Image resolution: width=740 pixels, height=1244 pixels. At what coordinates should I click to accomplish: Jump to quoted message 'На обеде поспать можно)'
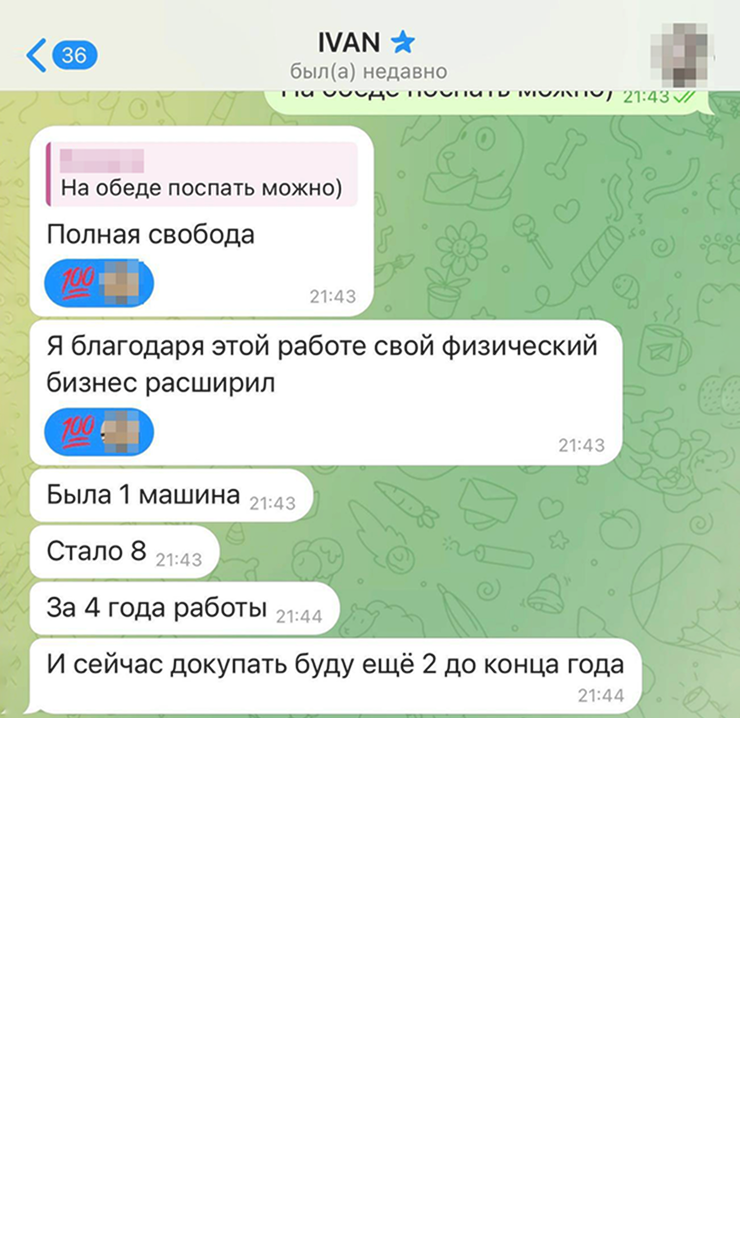point(201,176)
